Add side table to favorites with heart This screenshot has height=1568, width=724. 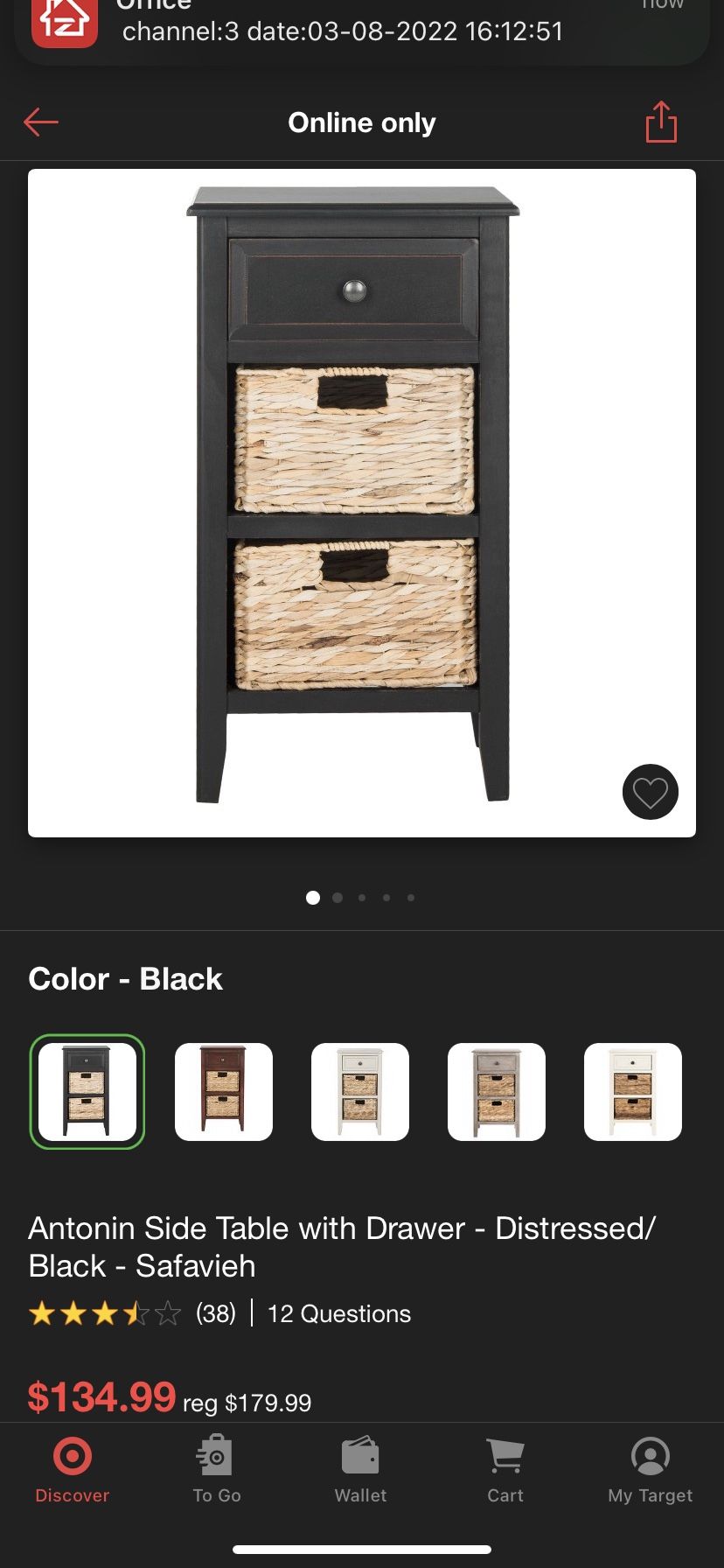(650, 792)
